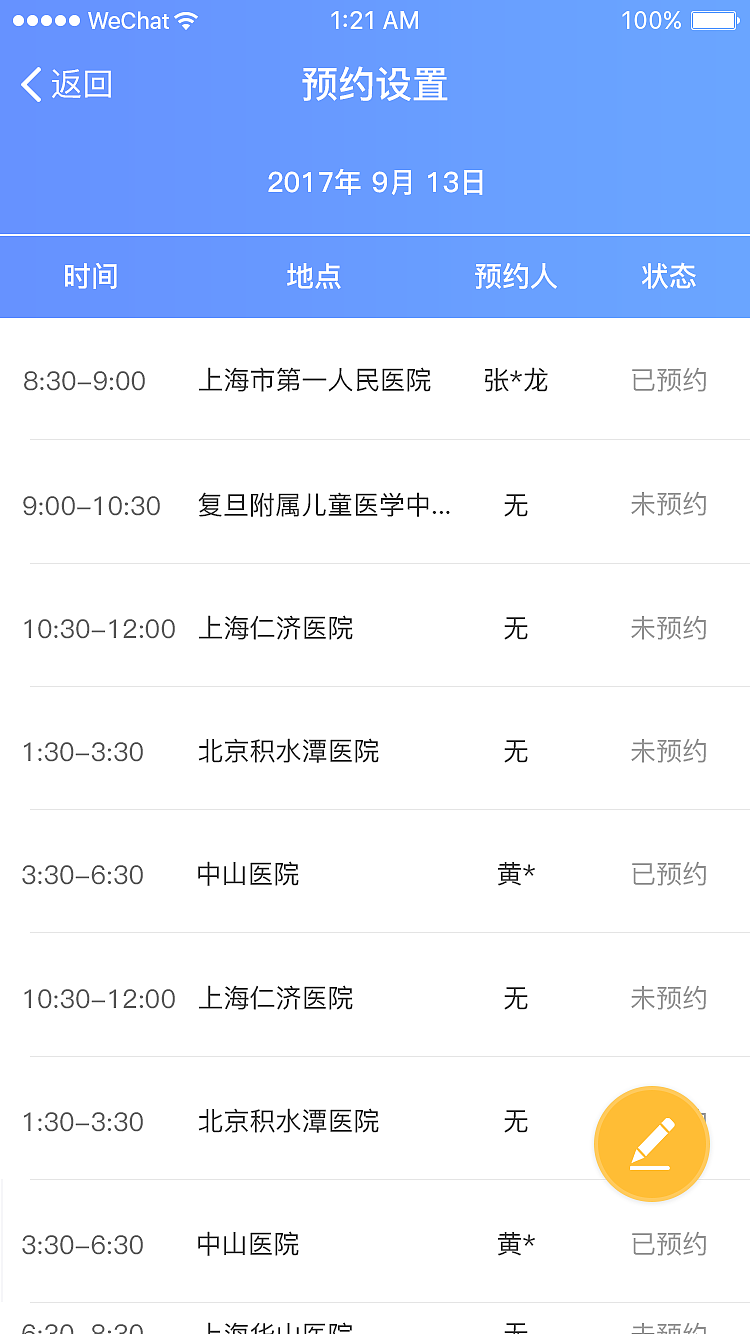Viewport: 750px width, 1334px height.
Task: Click the back chevron arrow icon
Action: [x=31, y=85]
